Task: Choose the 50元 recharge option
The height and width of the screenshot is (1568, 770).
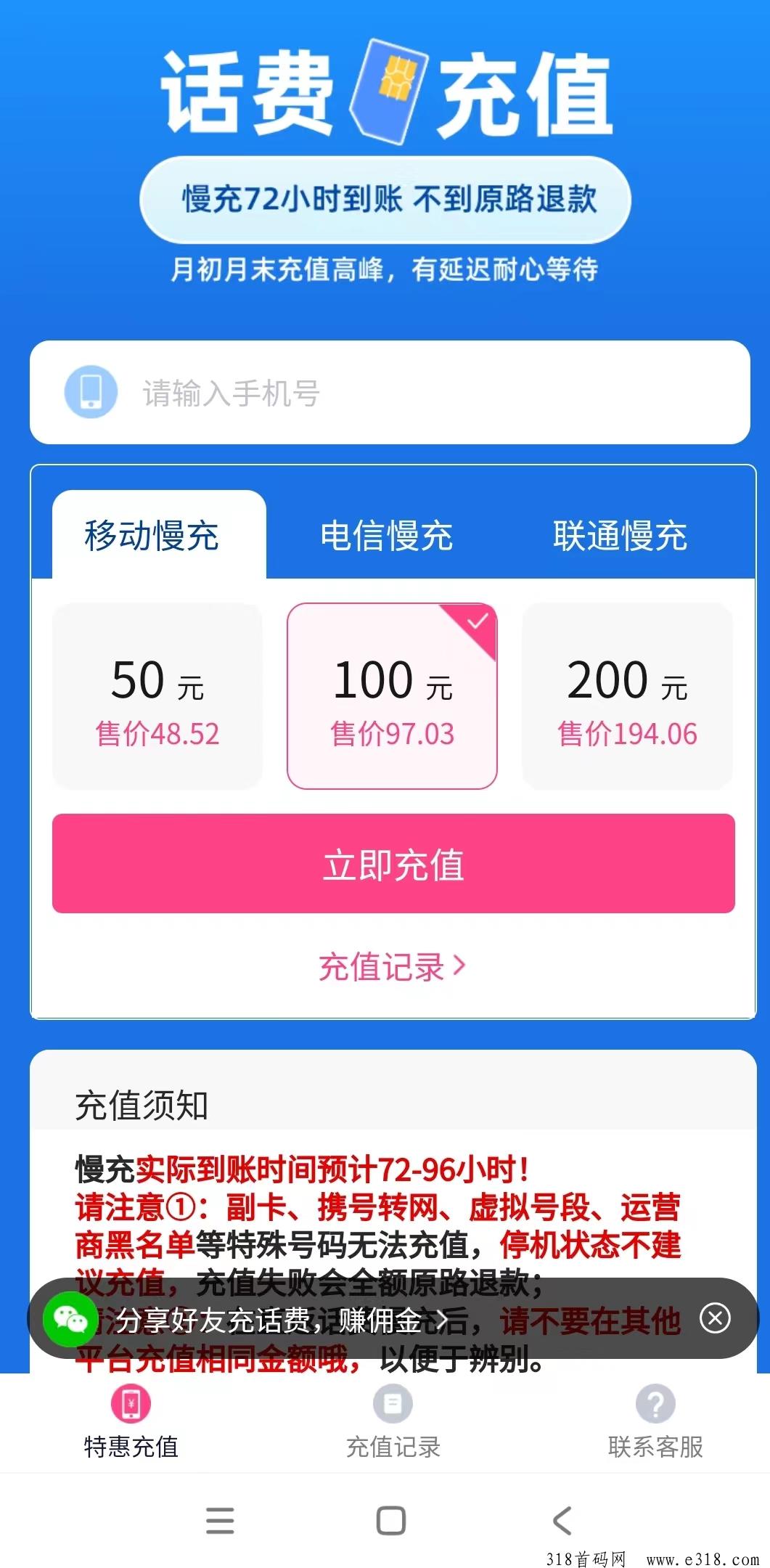Action: click(x=157, y=696)
